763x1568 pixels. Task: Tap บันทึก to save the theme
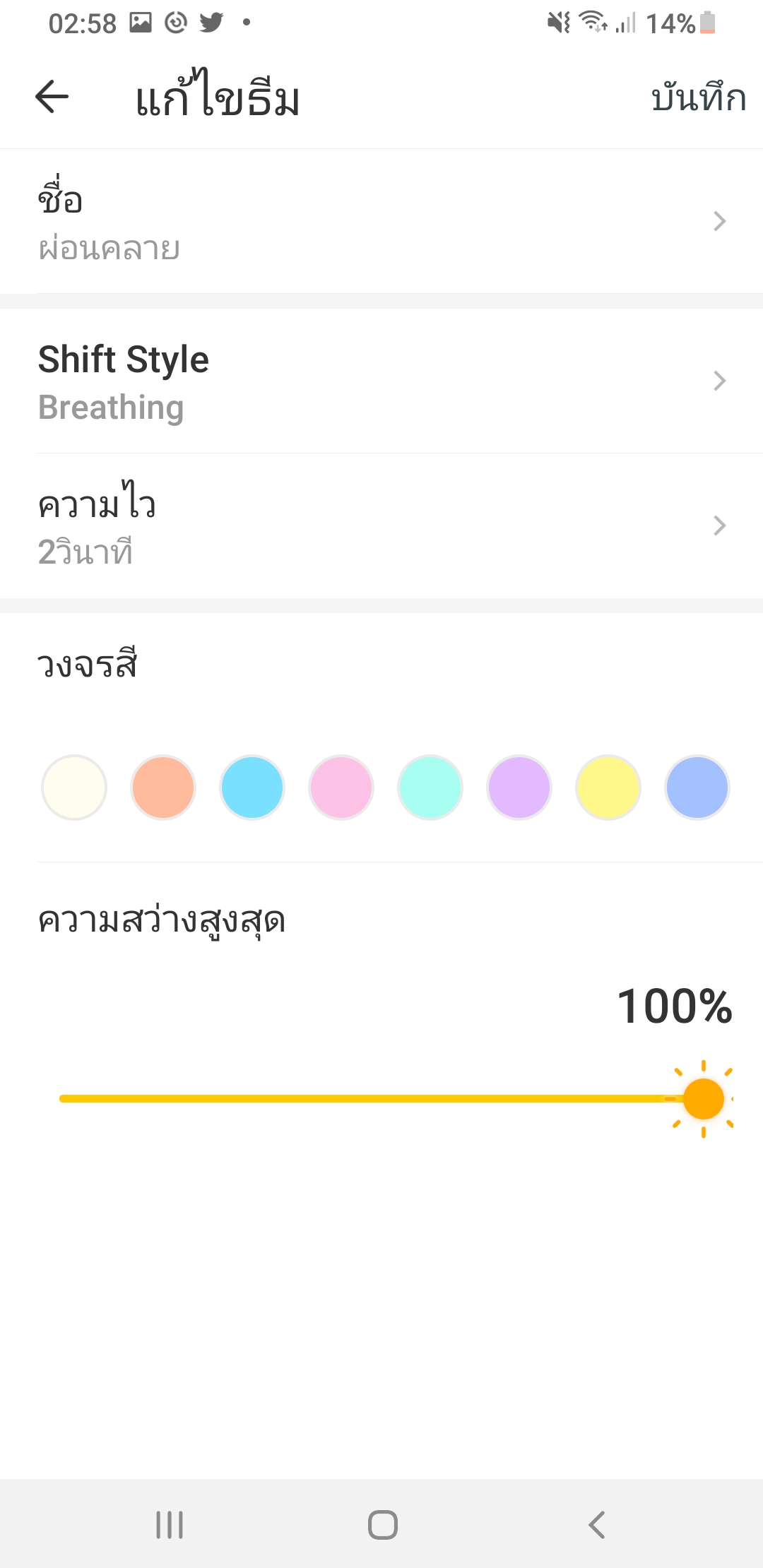point(698,97)
